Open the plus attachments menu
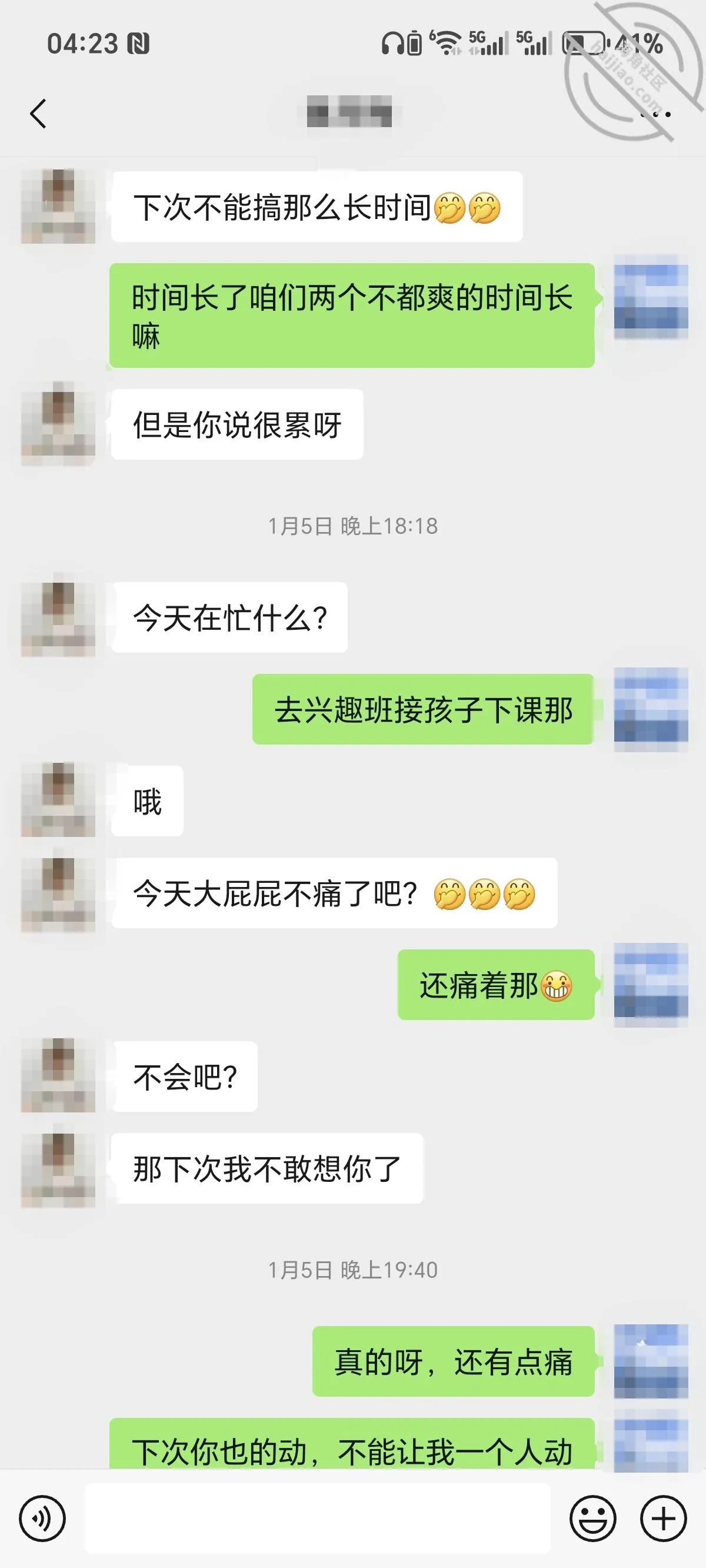Screen dimensions: 706x1568 click(x=664, y=1519)
